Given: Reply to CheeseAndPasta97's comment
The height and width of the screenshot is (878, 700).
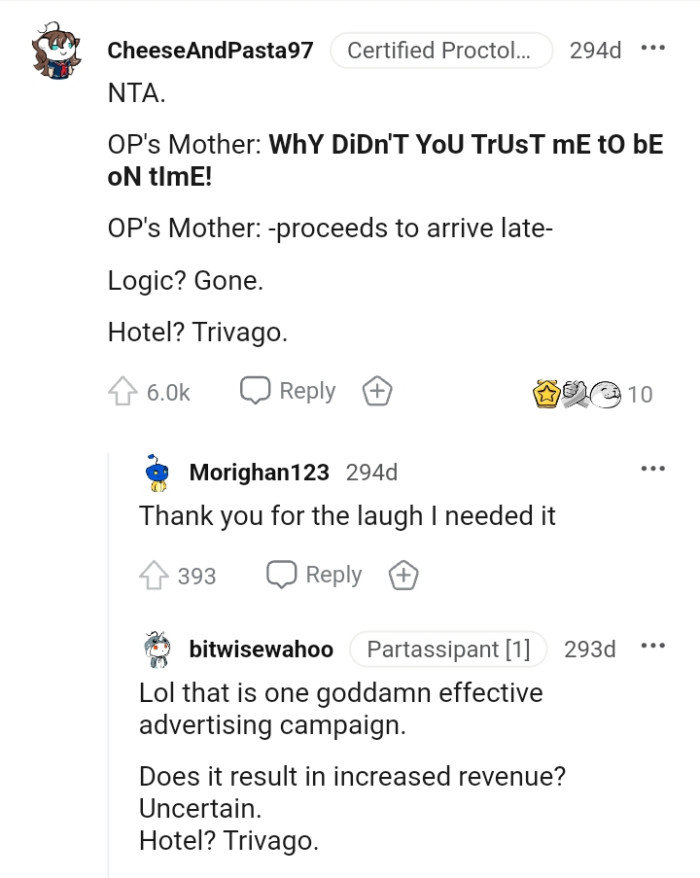Looking at the screenshot, I should [288, 391].
